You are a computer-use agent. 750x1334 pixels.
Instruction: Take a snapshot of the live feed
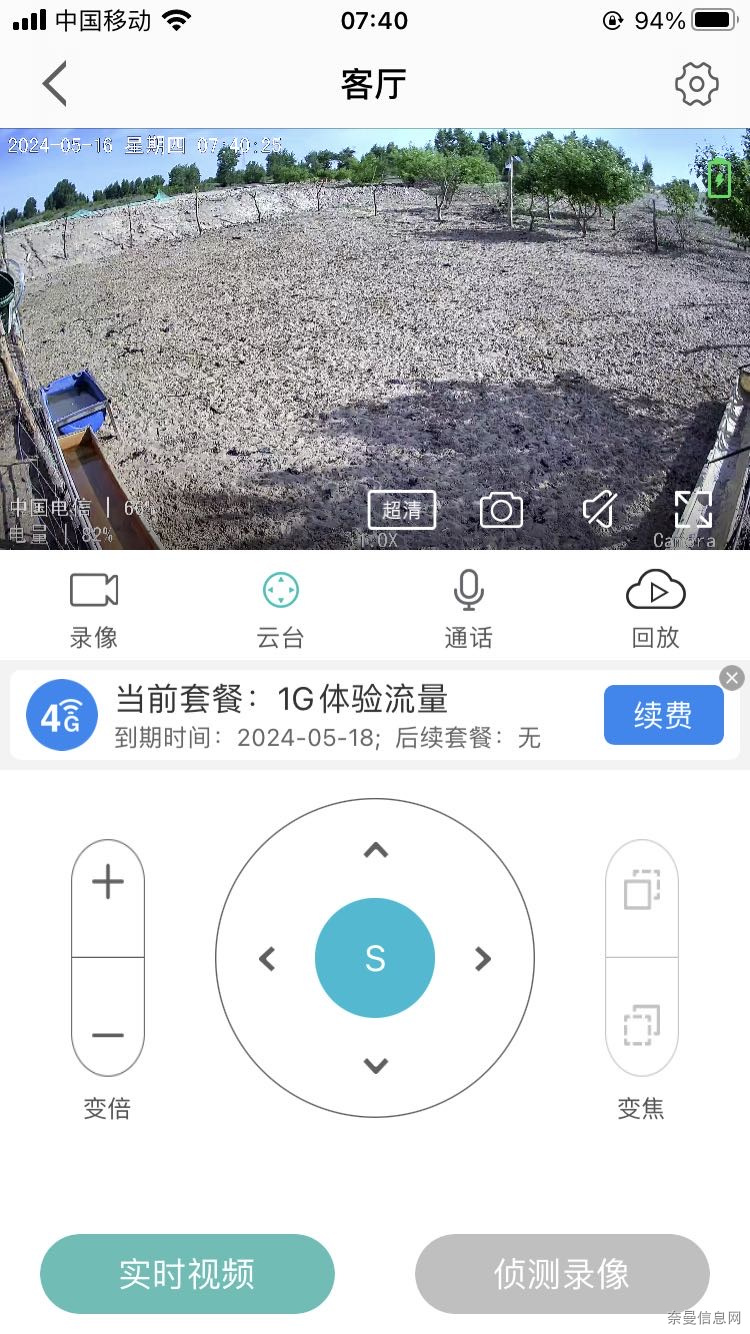(x=501, y=510)
